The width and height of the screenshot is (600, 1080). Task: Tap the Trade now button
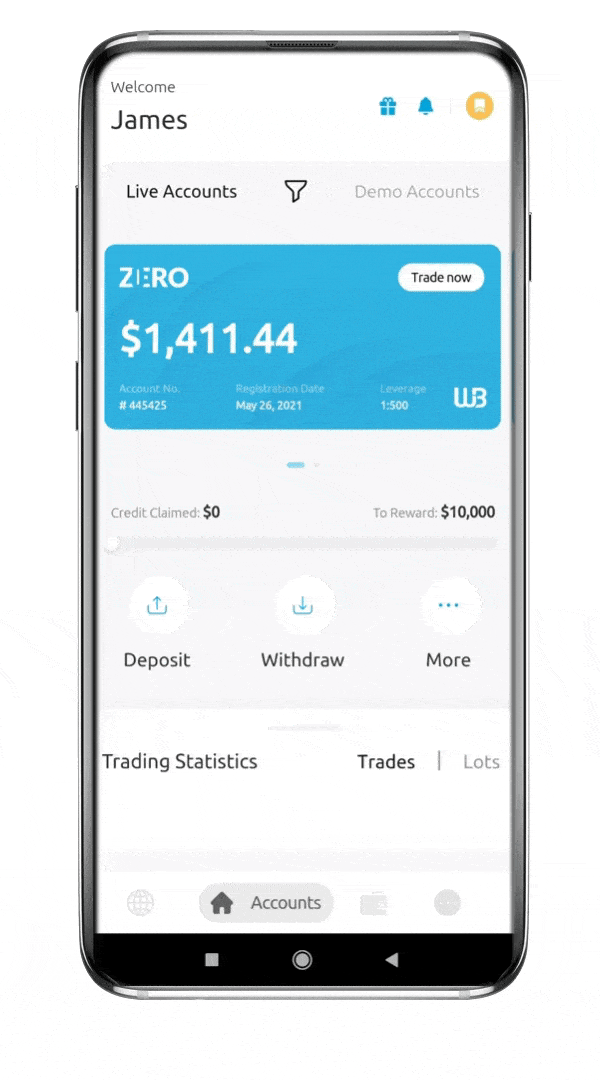point(441,278)
